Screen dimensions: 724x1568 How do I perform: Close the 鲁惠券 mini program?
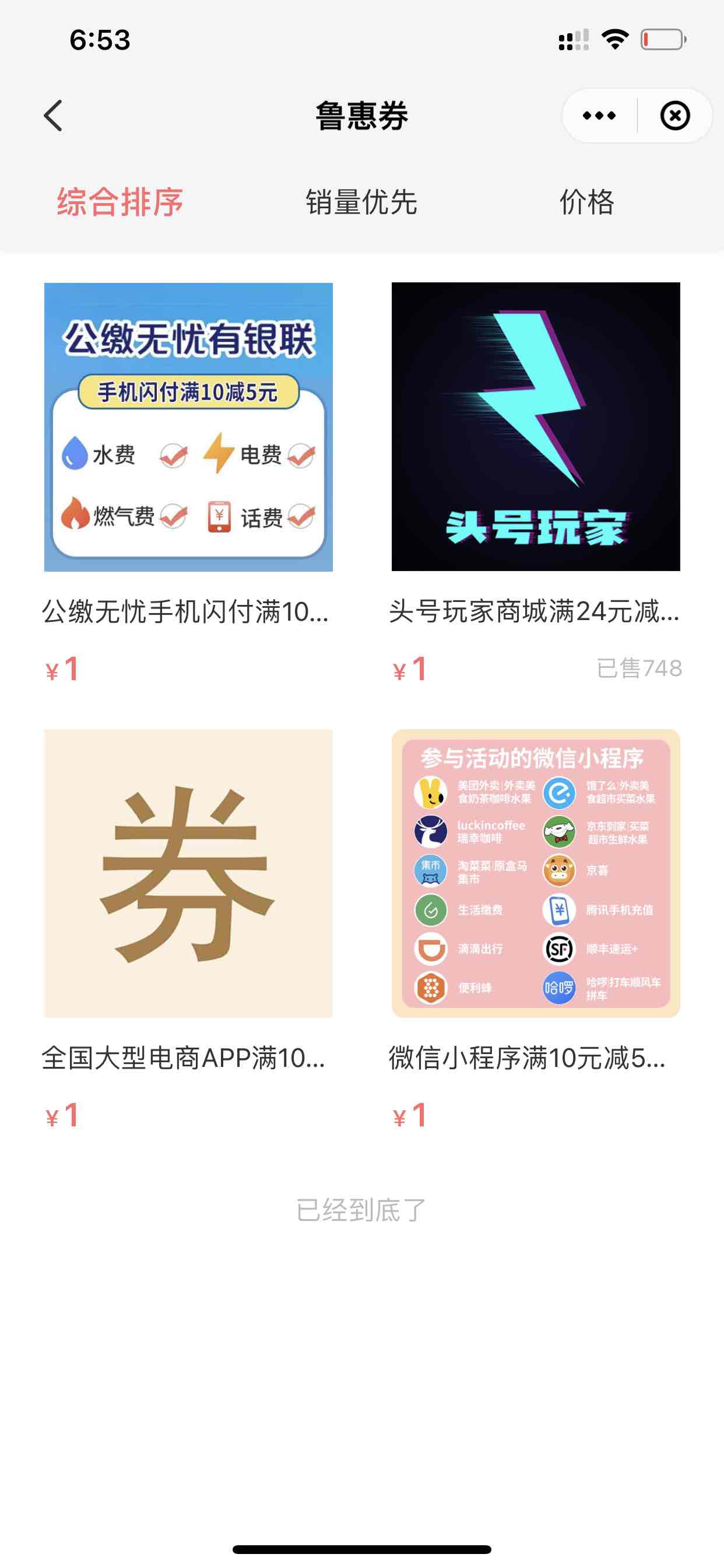pyautogui.click(x=674, y=116)
